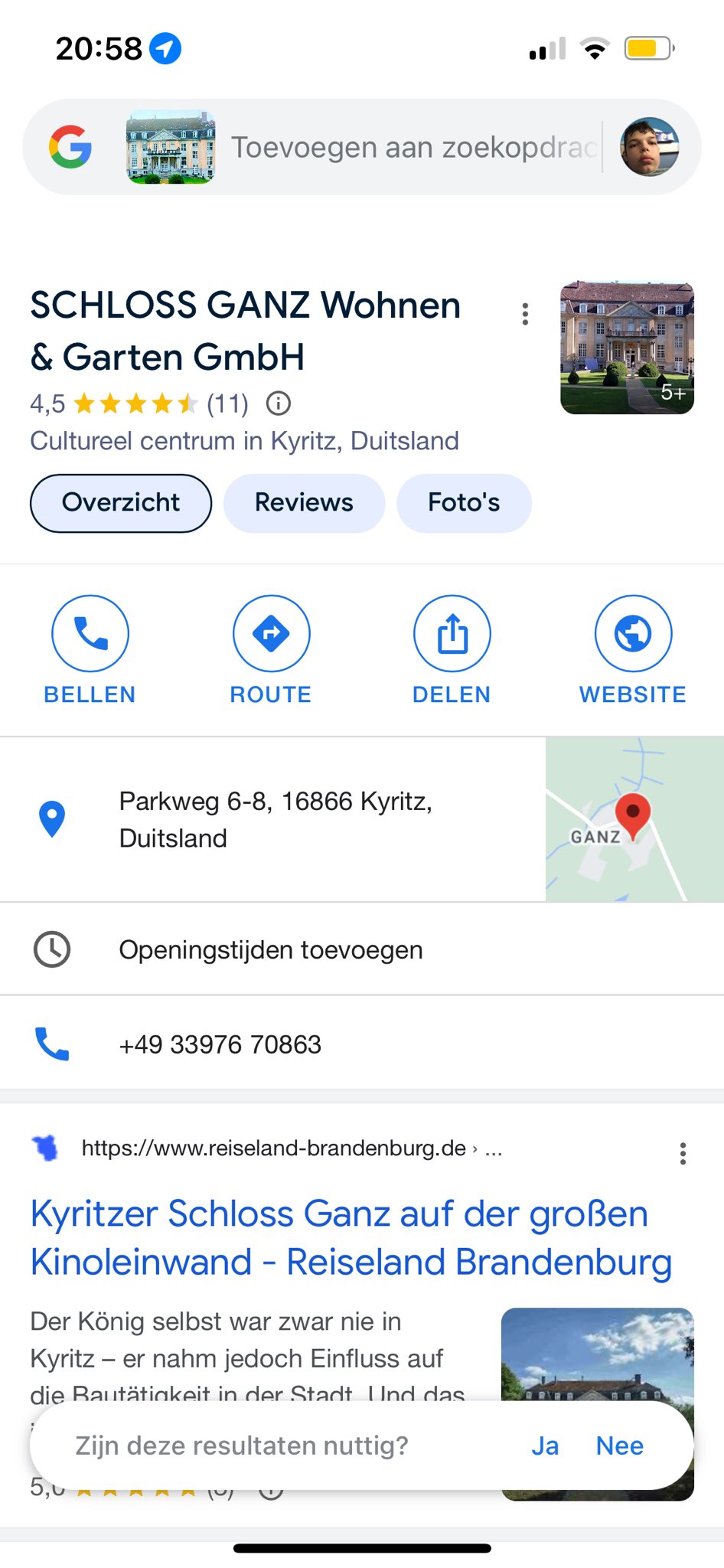
Task: Switch to the Reviews tab
Action: (304, 503)
